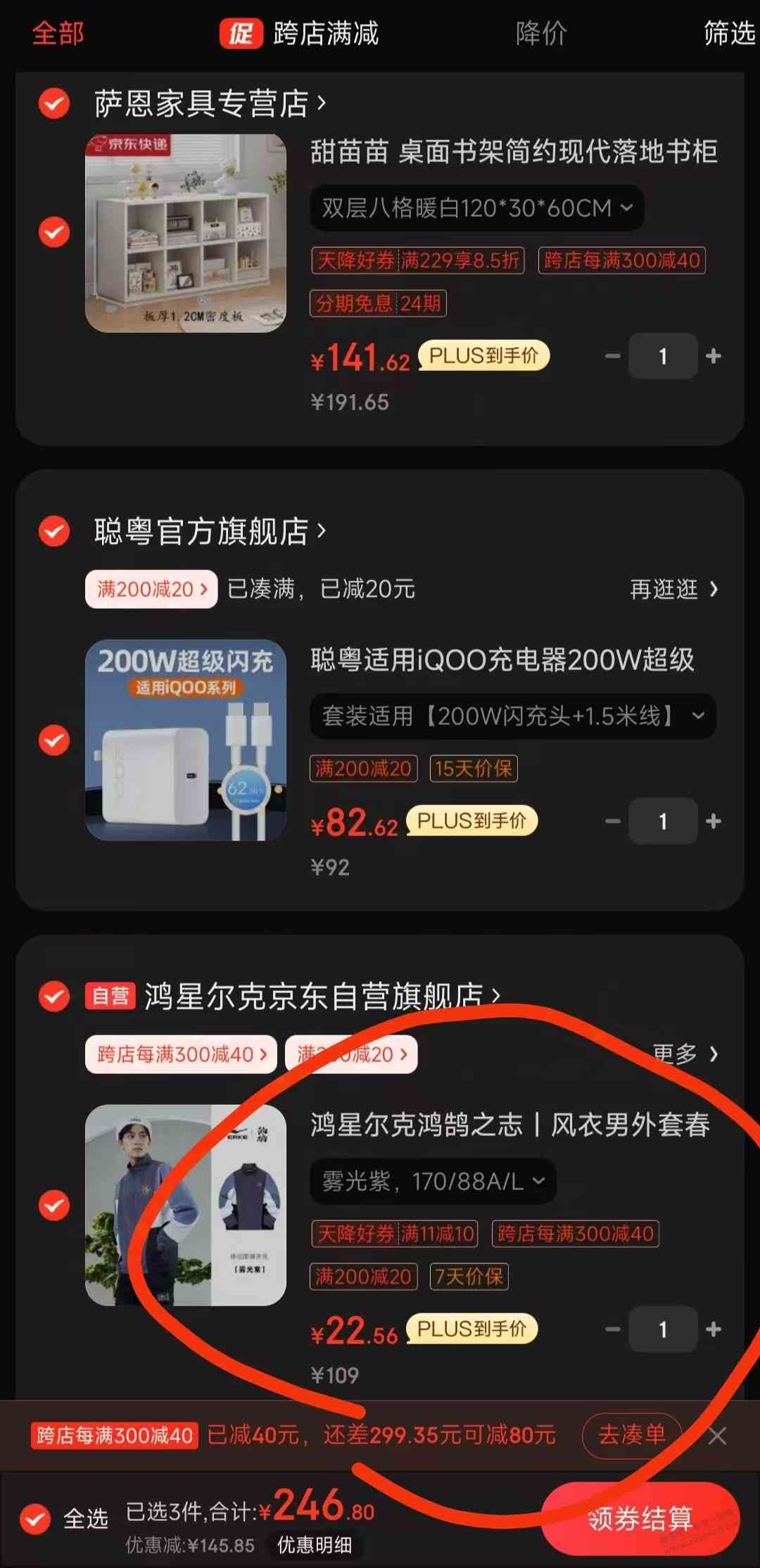Open the iQOO 200W charger product image
The height and width of the screenshot is (1568, 760).
point(186,740)
